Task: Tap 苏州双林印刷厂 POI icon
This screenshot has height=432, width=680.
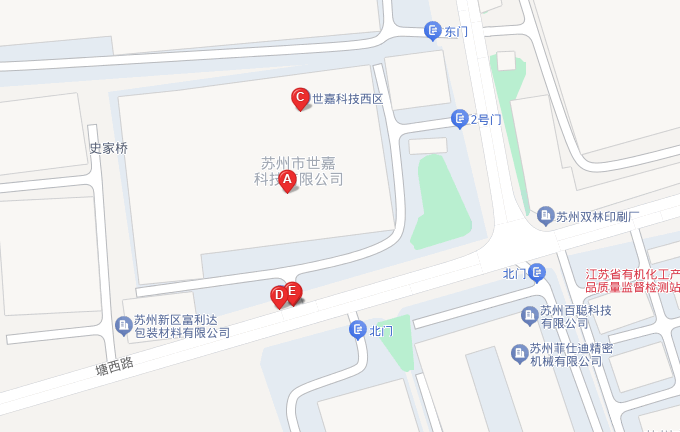Action: coord(545,215)
